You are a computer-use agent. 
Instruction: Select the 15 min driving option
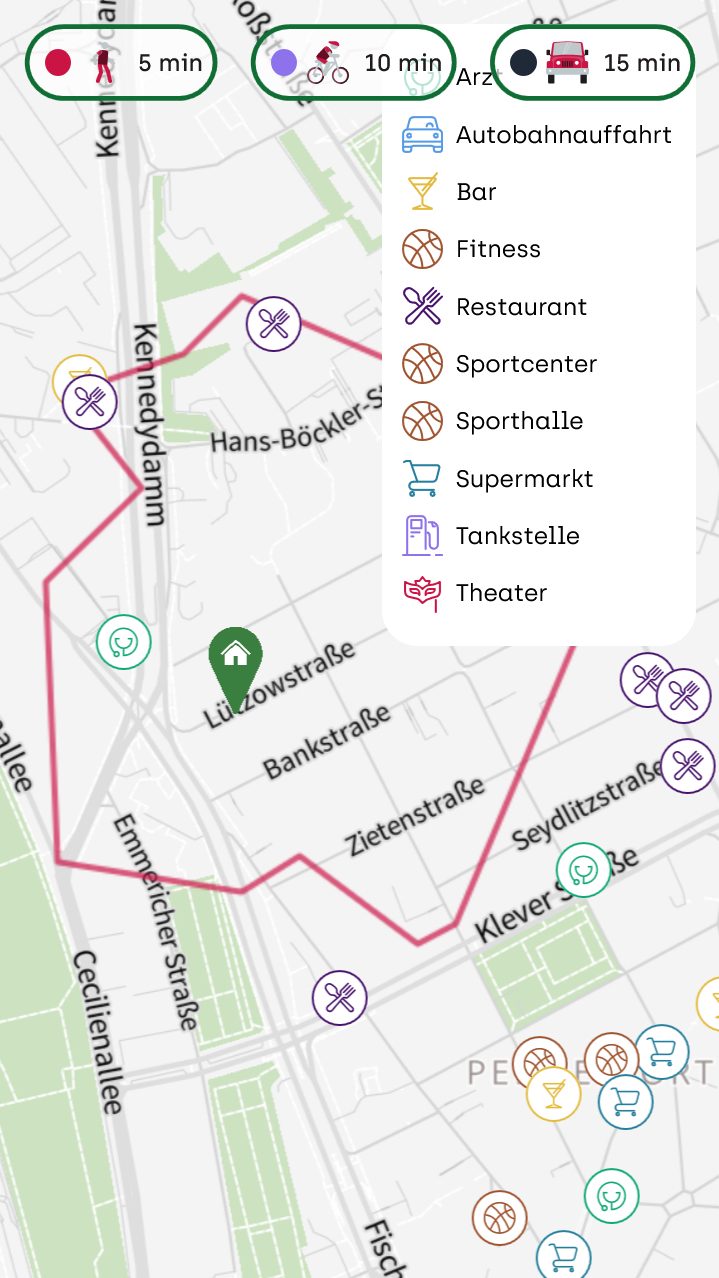point(593,63)
